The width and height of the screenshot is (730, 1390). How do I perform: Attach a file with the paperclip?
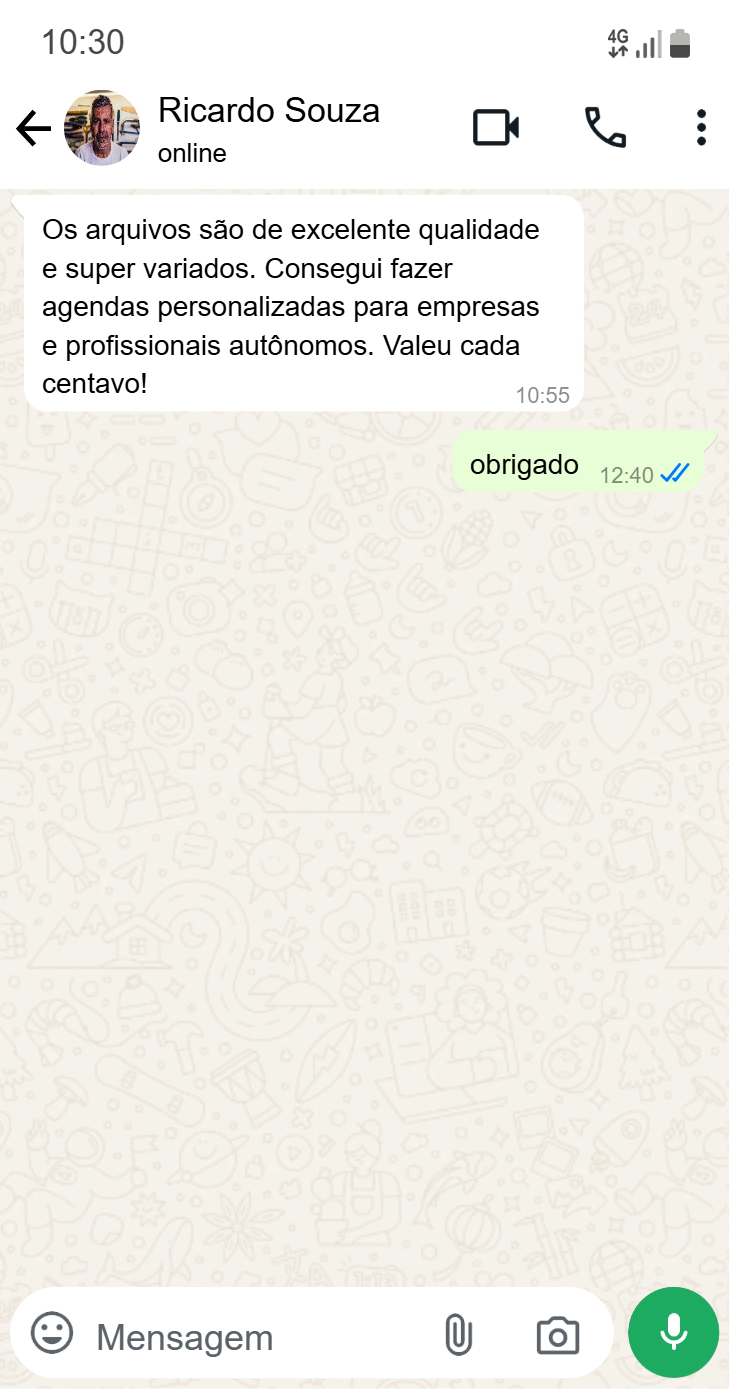tap(458, 1335)
